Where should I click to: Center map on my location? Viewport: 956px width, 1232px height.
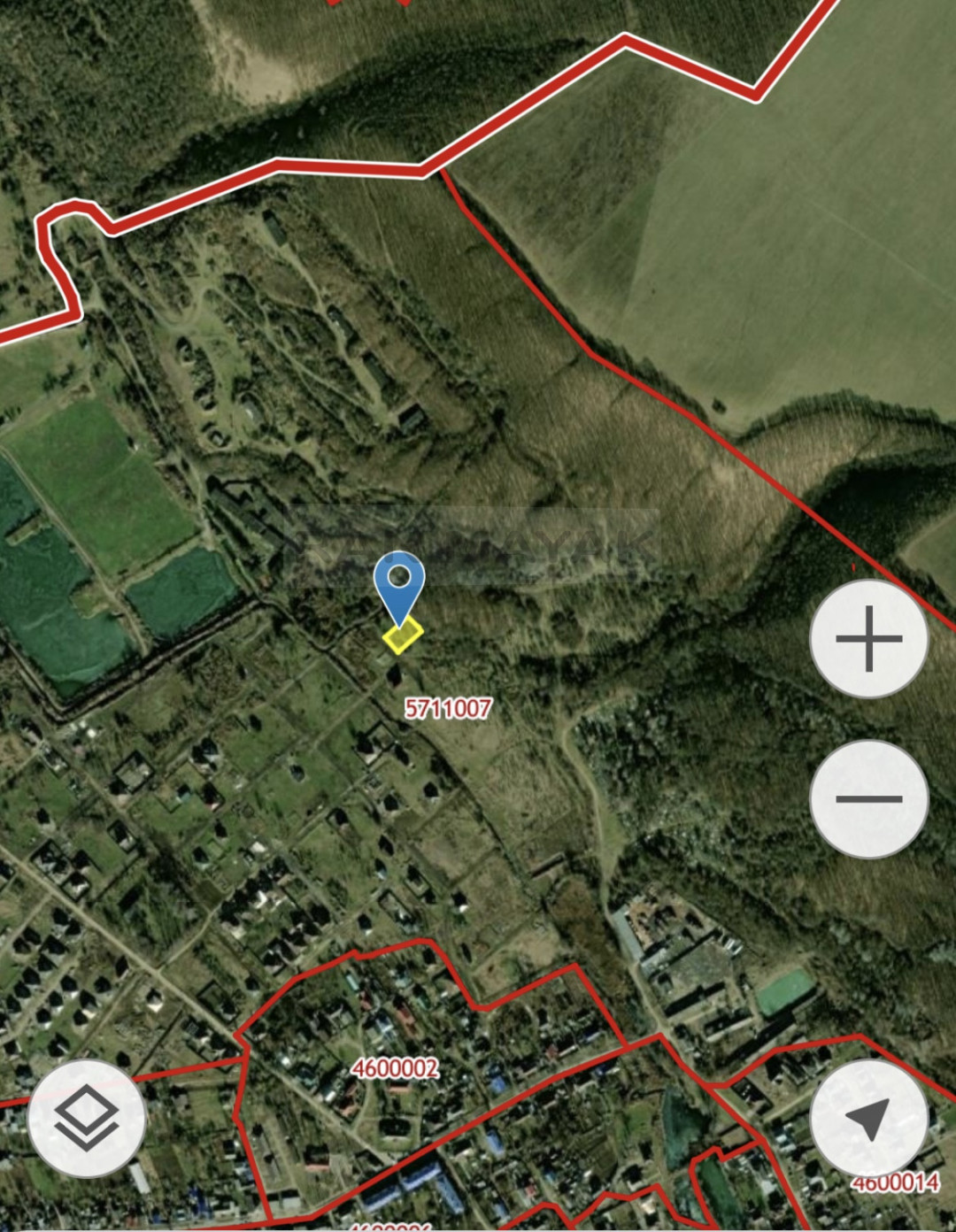click(868, 1119)
